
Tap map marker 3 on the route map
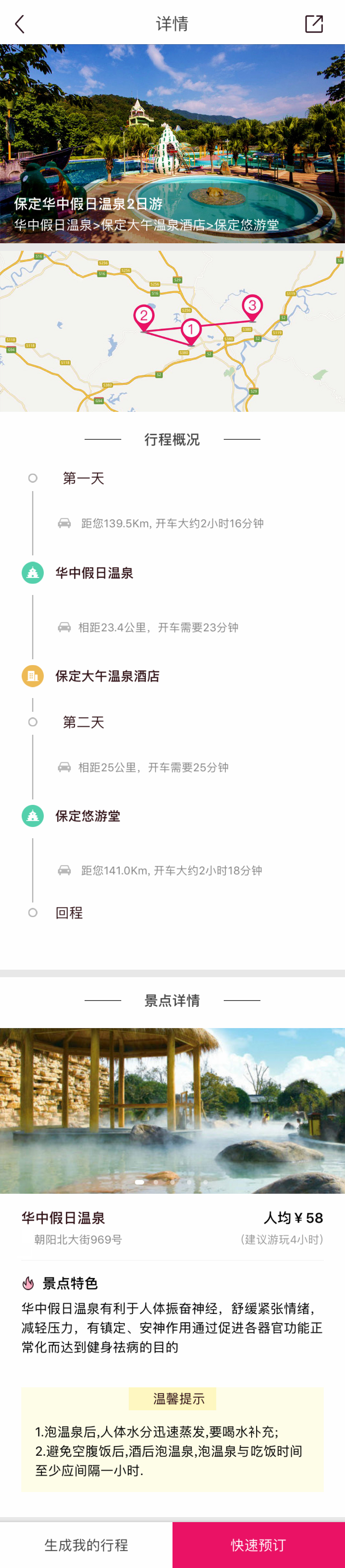pyautogui.click(x=252, y=305)
